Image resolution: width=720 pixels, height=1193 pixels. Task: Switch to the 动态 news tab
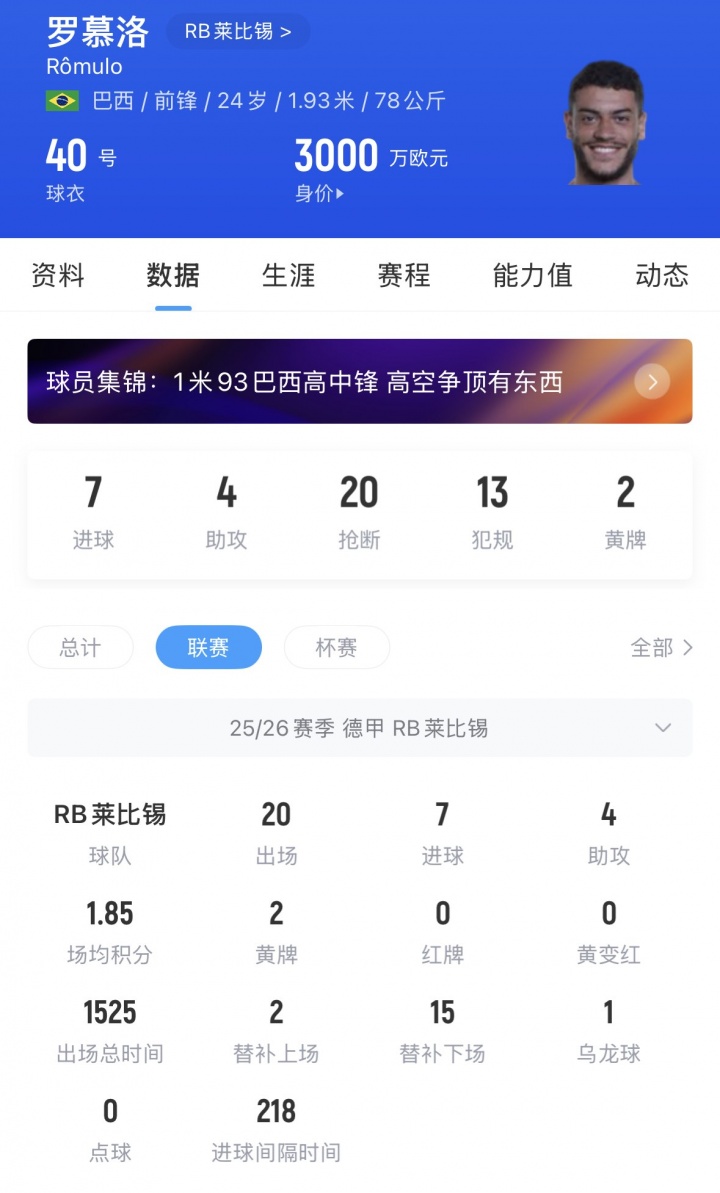coord(660,276)
